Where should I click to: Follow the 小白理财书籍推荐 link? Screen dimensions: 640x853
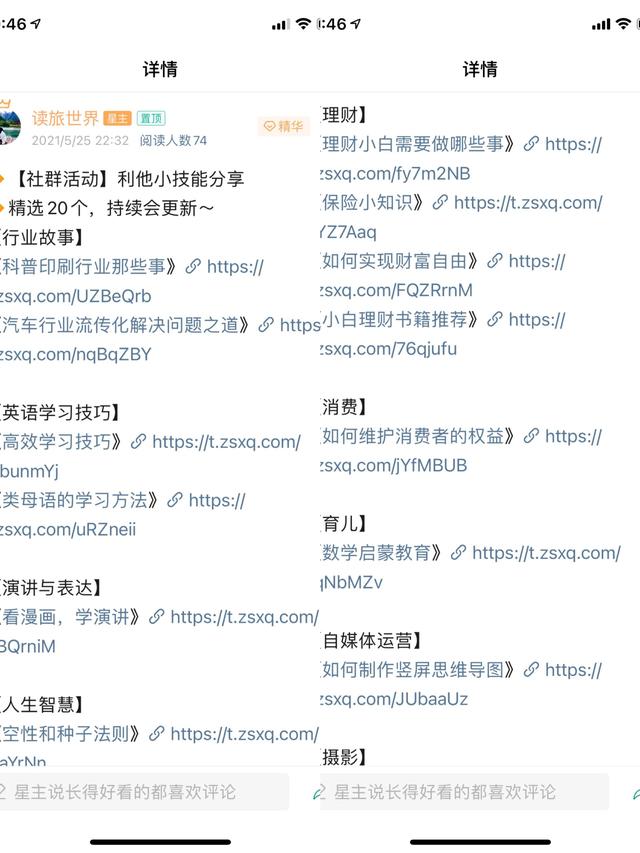pos(536,320)
